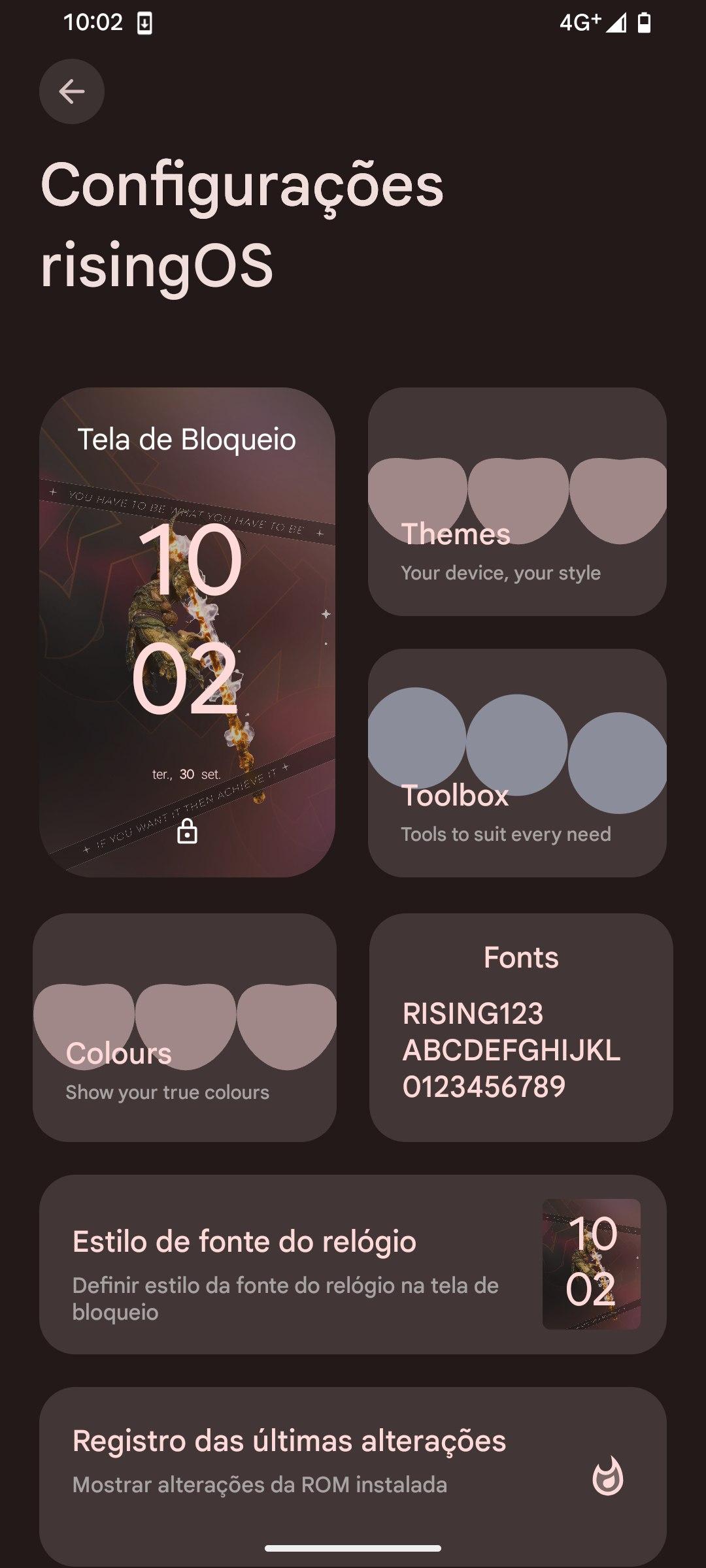The image size is (706, 1568).
Task: Open Registro das últimas alterações
Action: pos(353,1462)
